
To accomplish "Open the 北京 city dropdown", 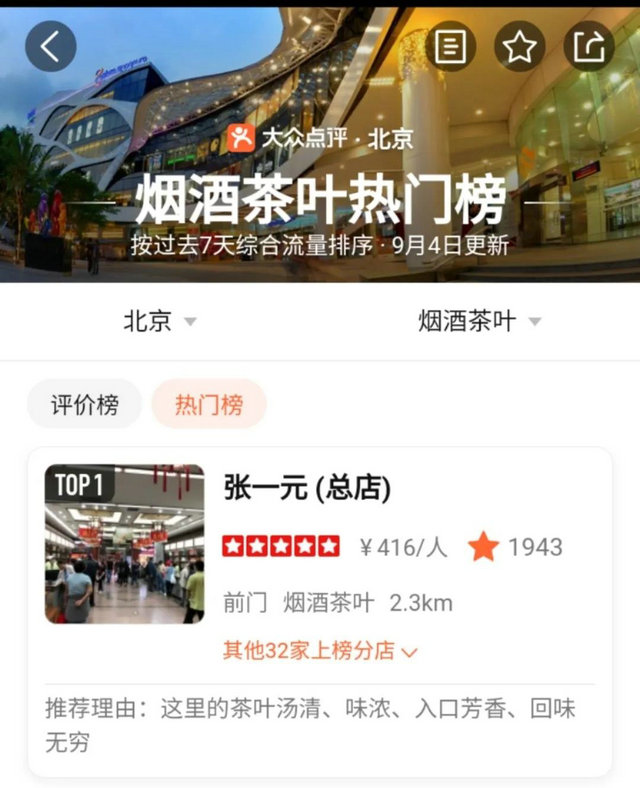I will coord(160,321).
